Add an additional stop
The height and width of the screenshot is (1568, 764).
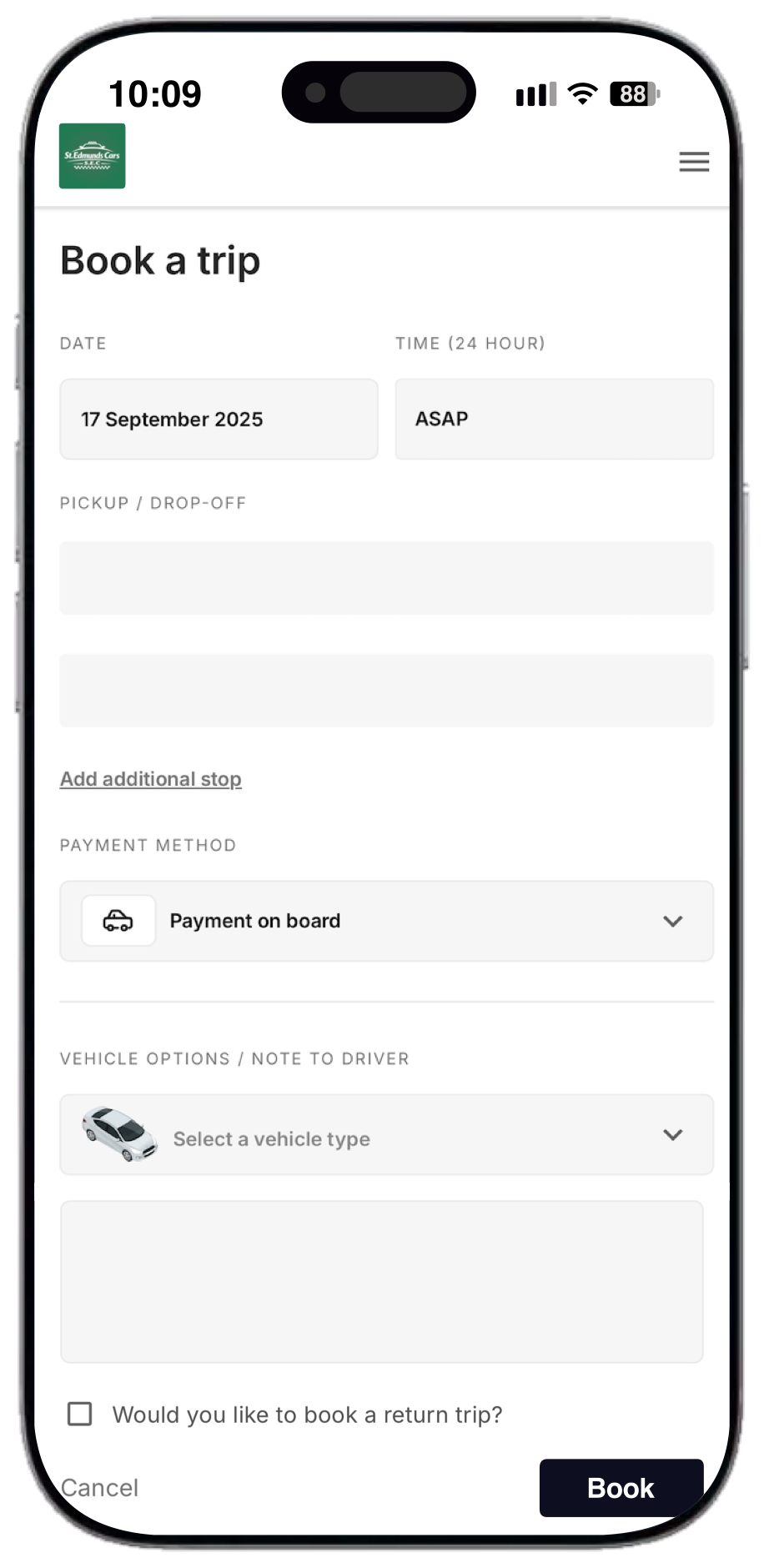[151, 779]
